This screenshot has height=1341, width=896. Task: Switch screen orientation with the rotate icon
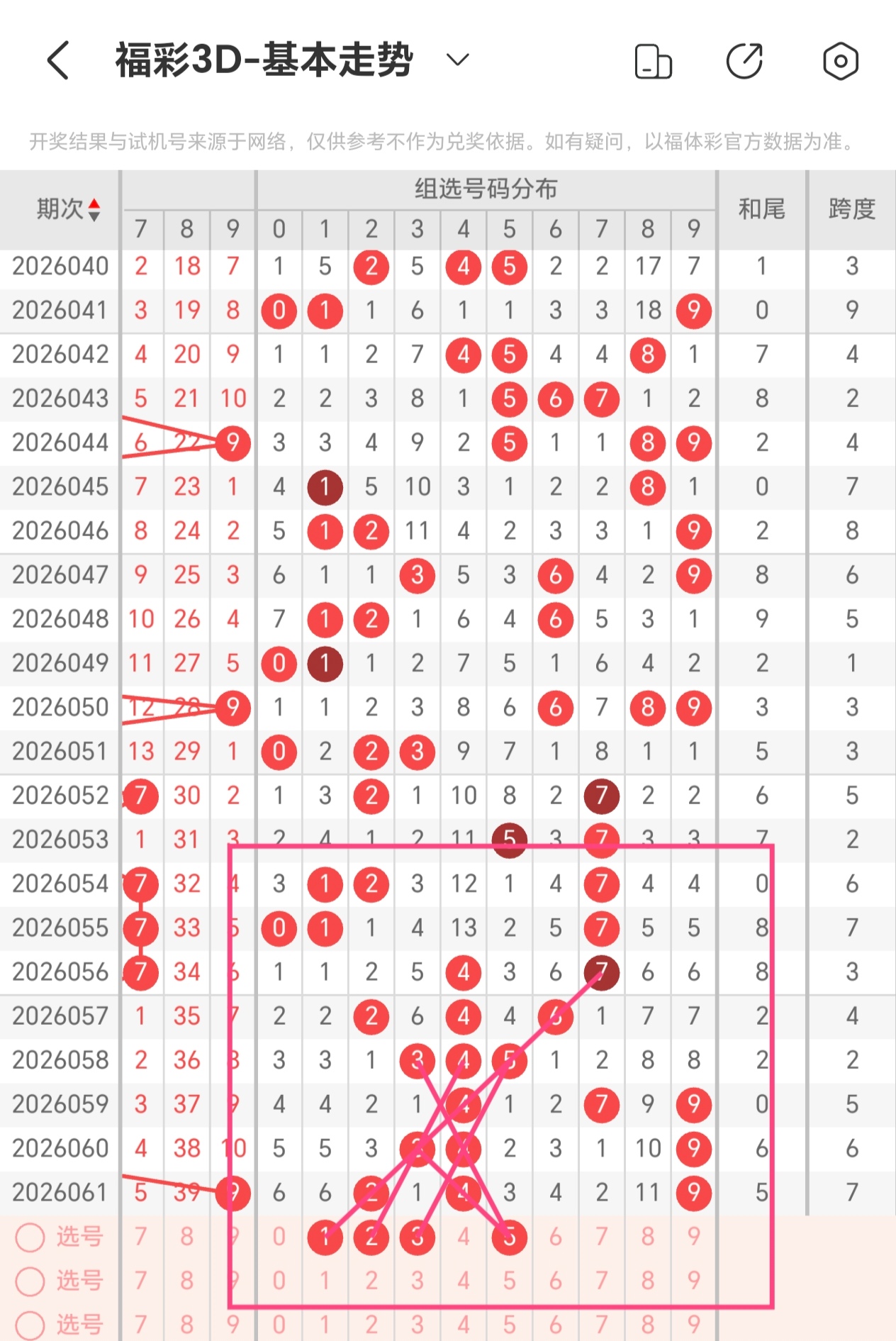(653, 61)
